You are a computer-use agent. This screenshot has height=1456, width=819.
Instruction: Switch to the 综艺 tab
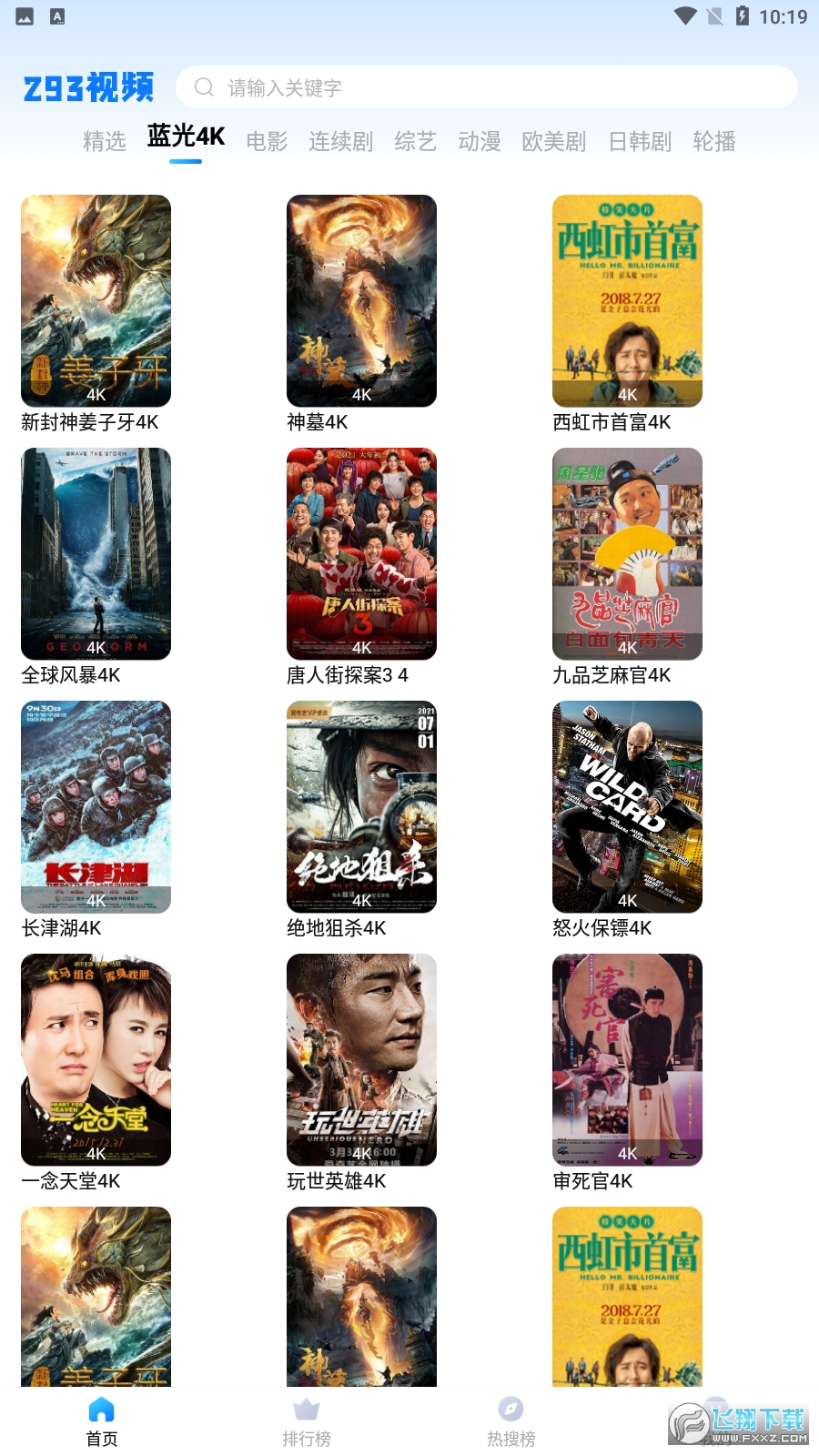coord(415,141)
